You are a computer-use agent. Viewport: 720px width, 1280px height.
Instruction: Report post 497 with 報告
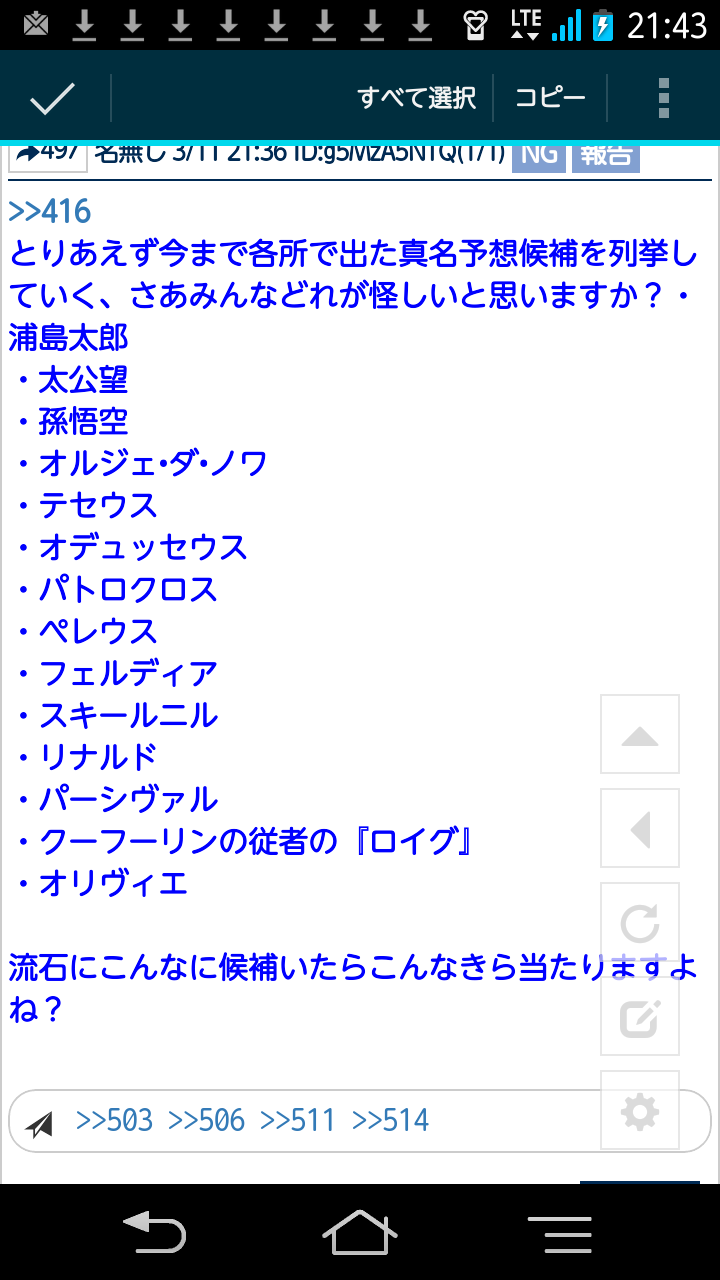click(x=606, y=155)
